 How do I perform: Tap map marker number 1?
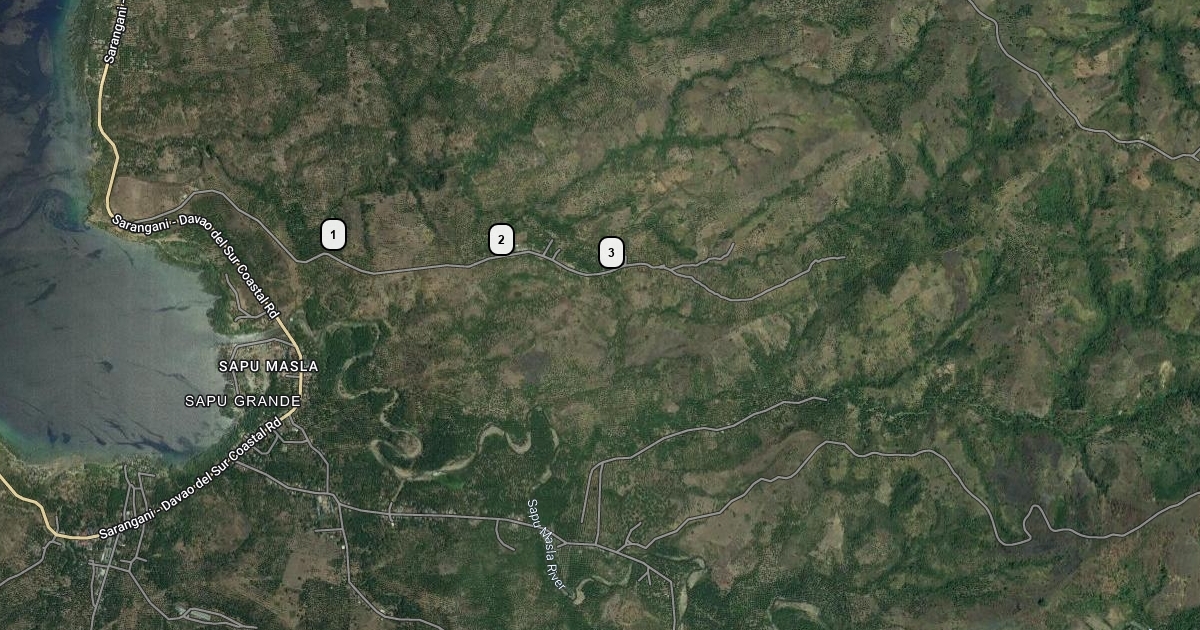coord(333,235)
